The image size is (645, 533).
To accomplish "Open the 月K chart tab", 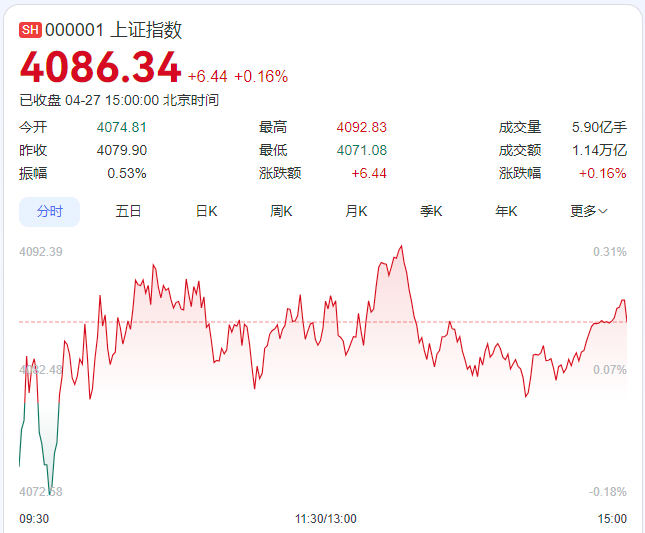I will (x=356, y=211).
